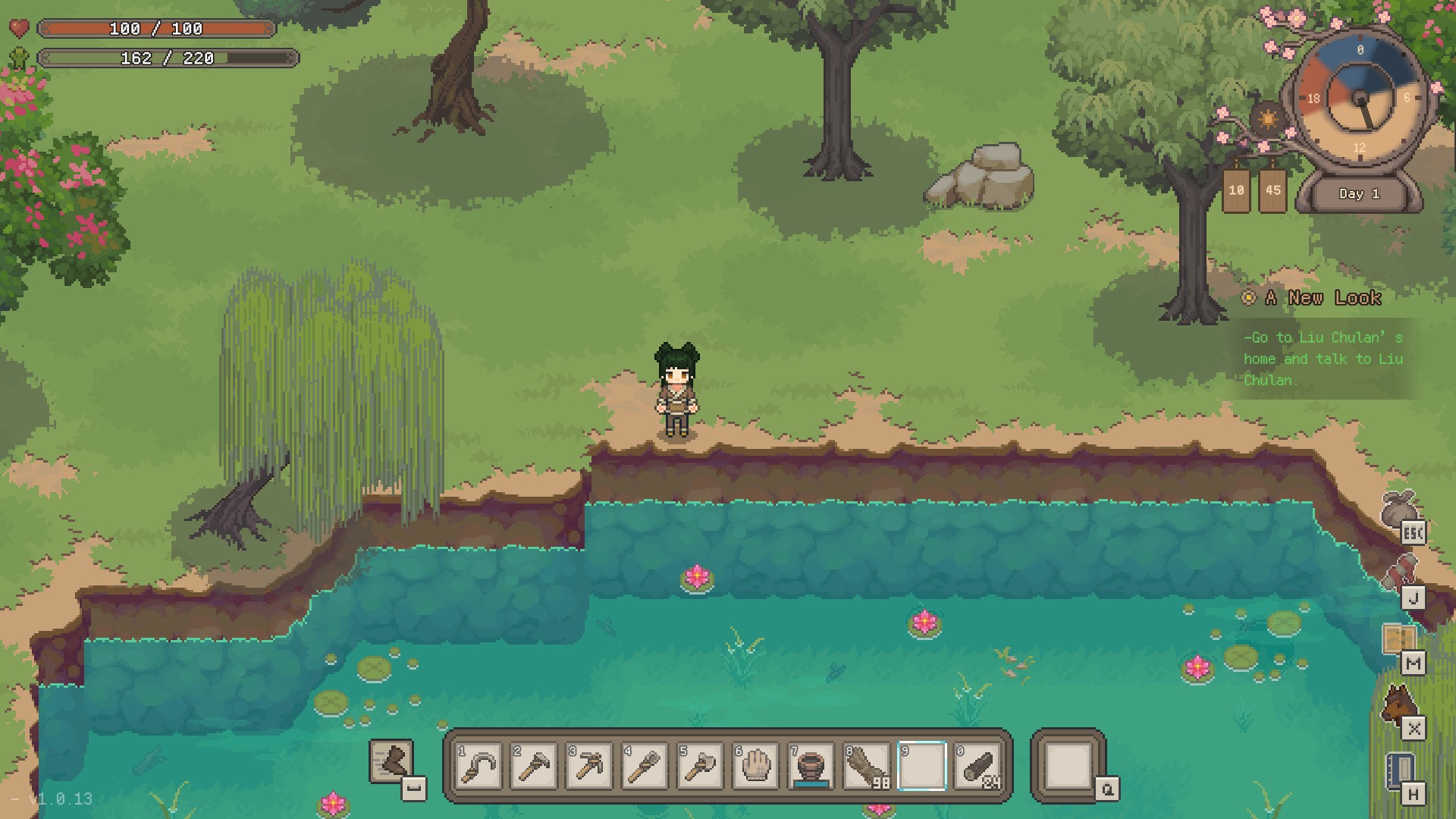Image resolution: width=1456 pixels, height=819 pixels.
Task: Choose the tool in hotbar slot 4
Action: [x=645, y=766]
